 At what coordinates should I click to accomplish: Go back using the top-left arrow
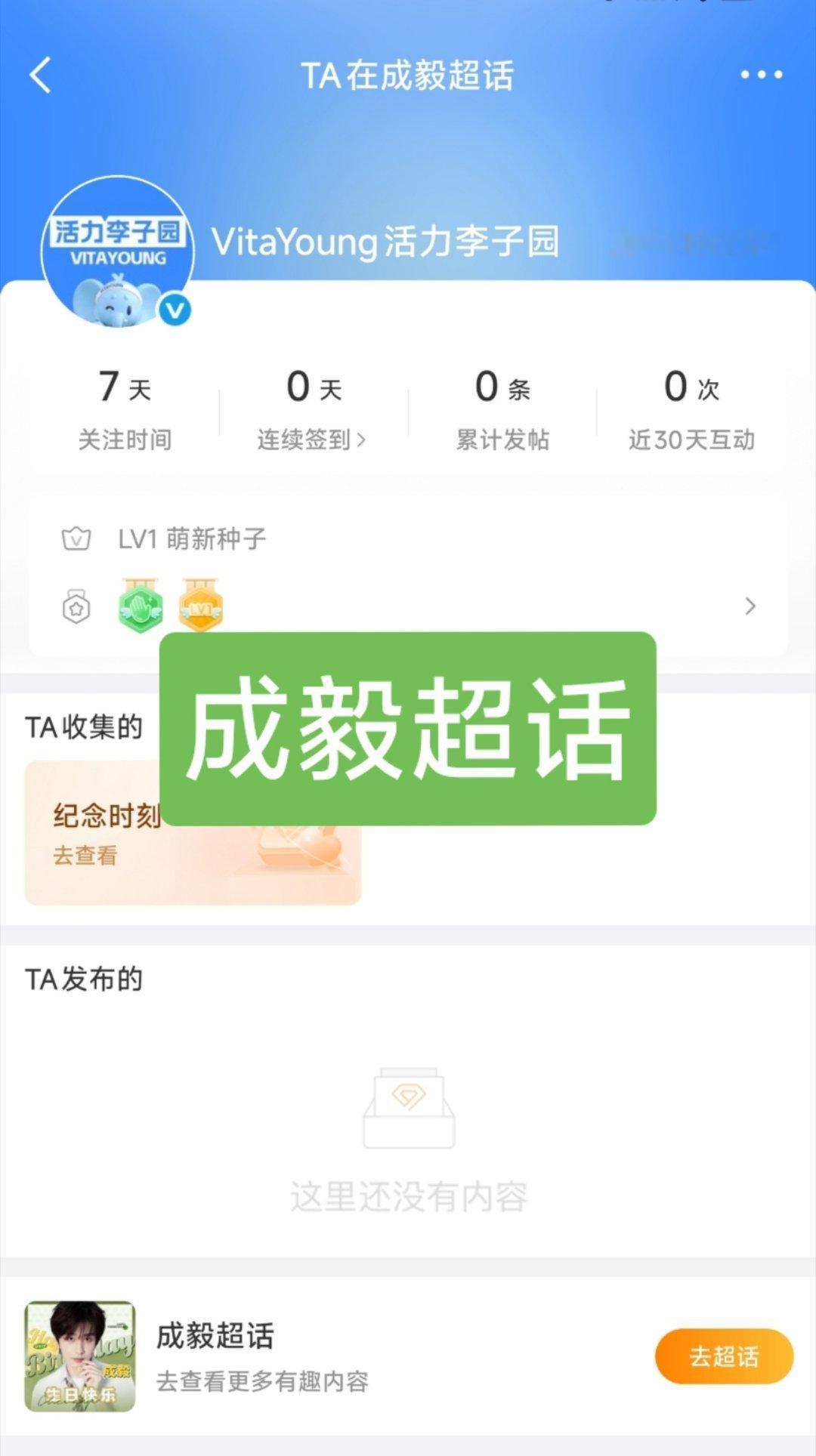(x=40, y=75)
